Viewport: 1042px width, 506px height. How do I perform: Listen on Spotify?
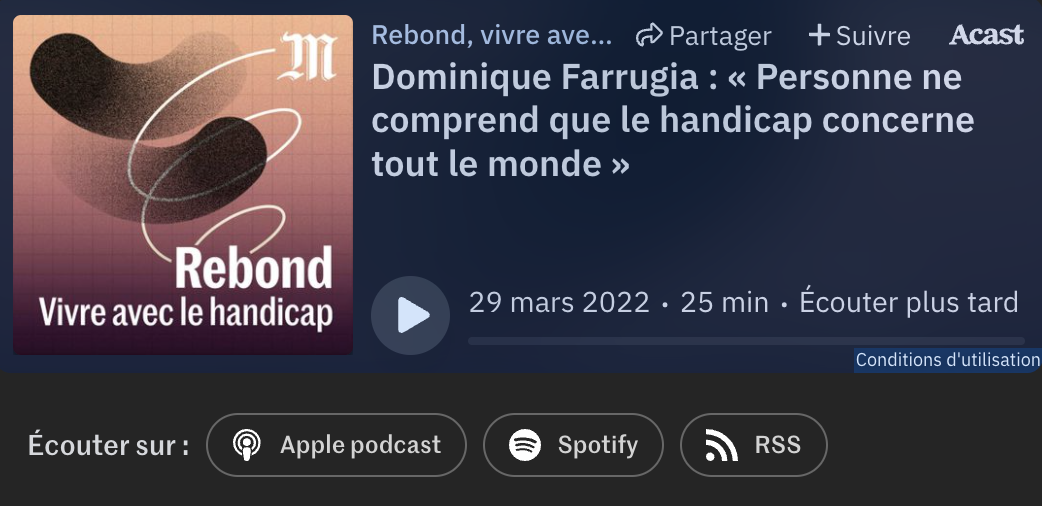click(x=574, y=445)
